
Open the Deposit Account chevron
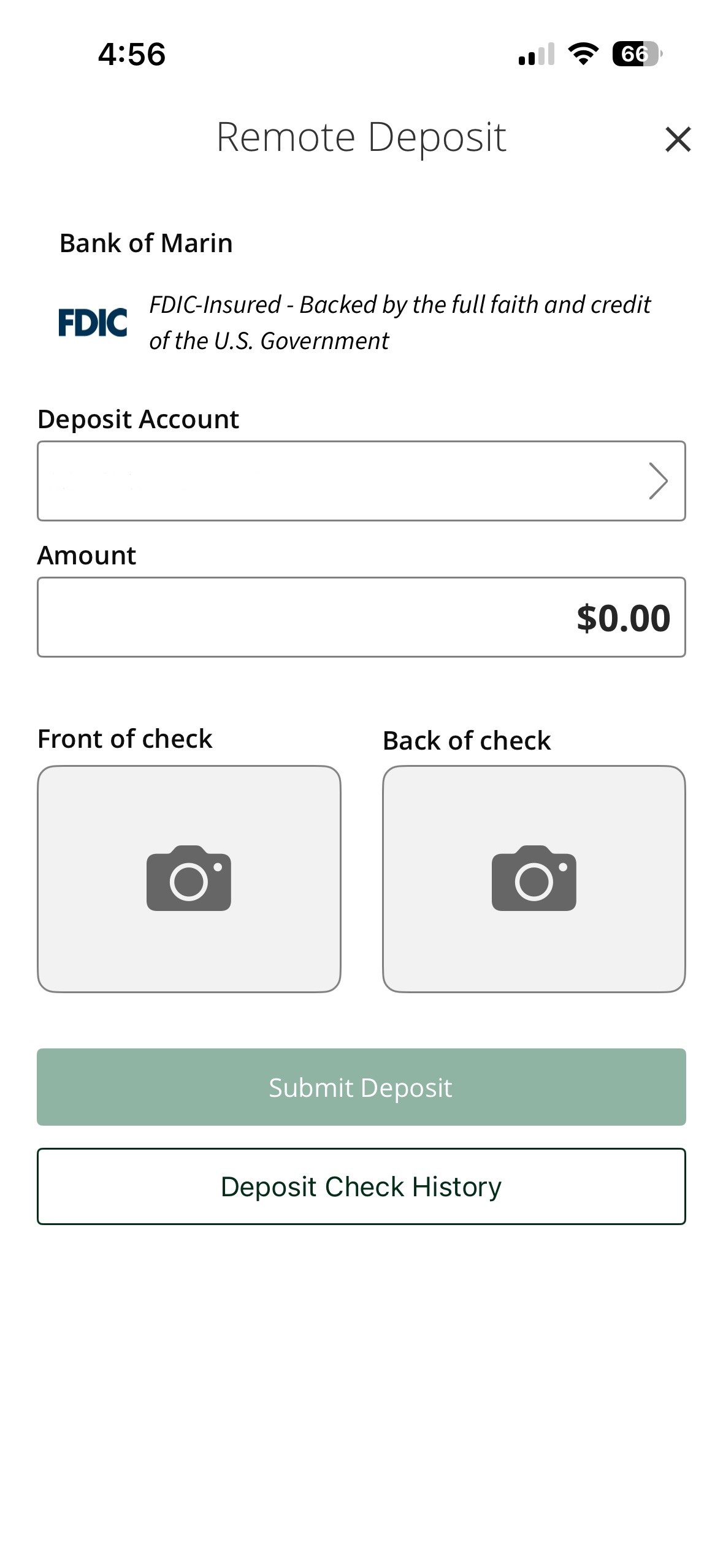(x=659, y=481)
